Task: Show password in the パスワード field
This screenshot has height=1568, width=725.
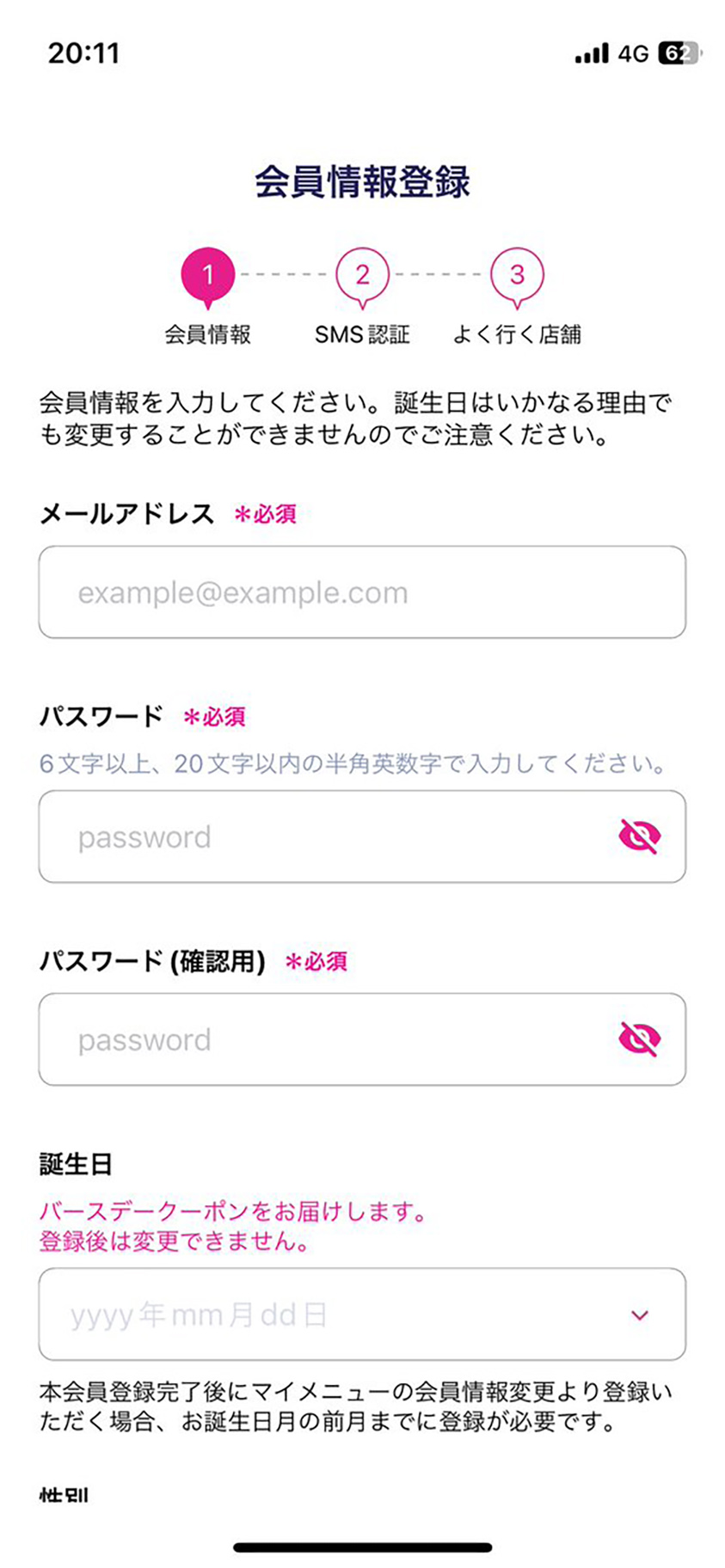Action: pyautogui.click(x=639, y=836)
